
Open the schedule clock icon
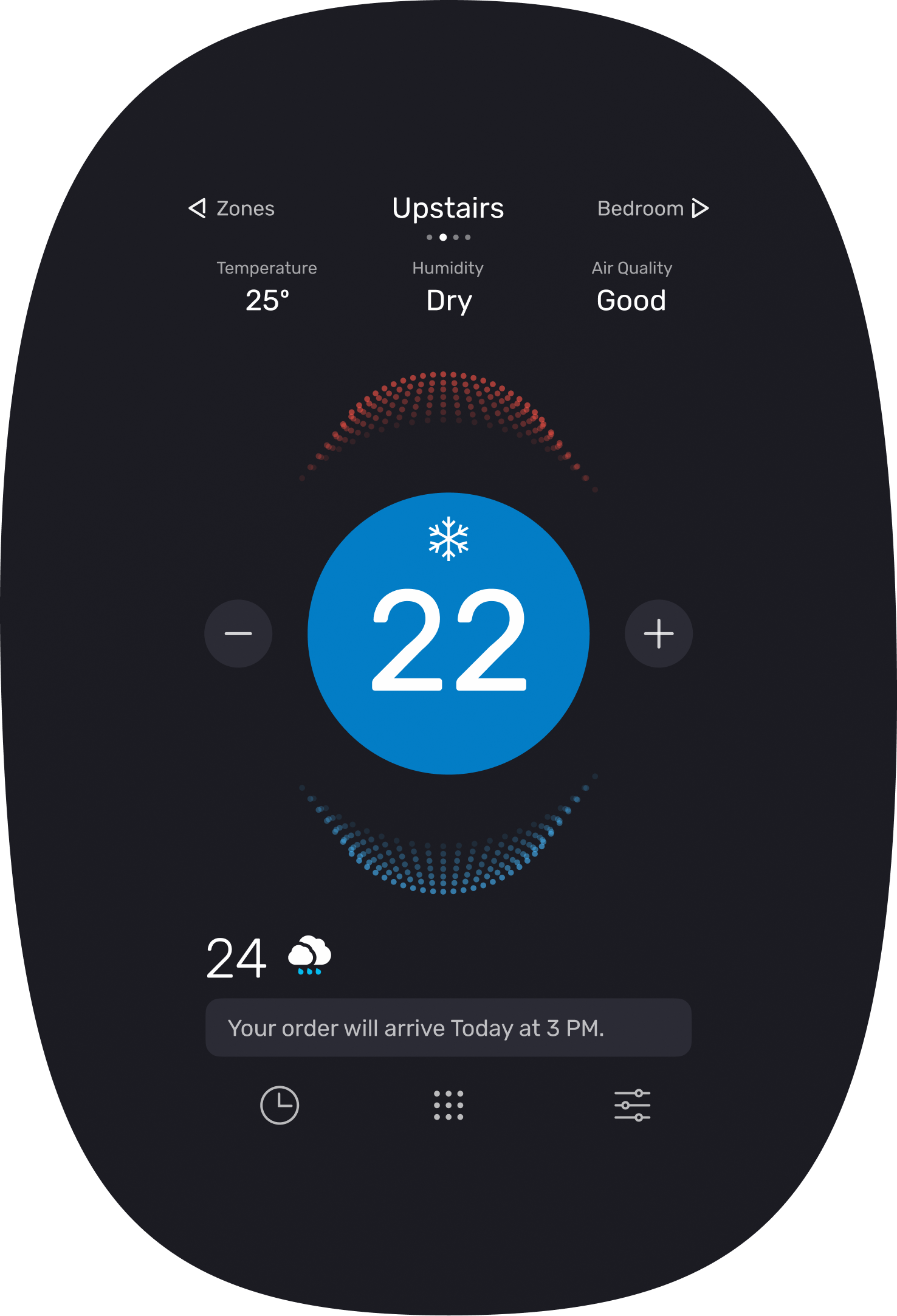tap(280, 1104)
